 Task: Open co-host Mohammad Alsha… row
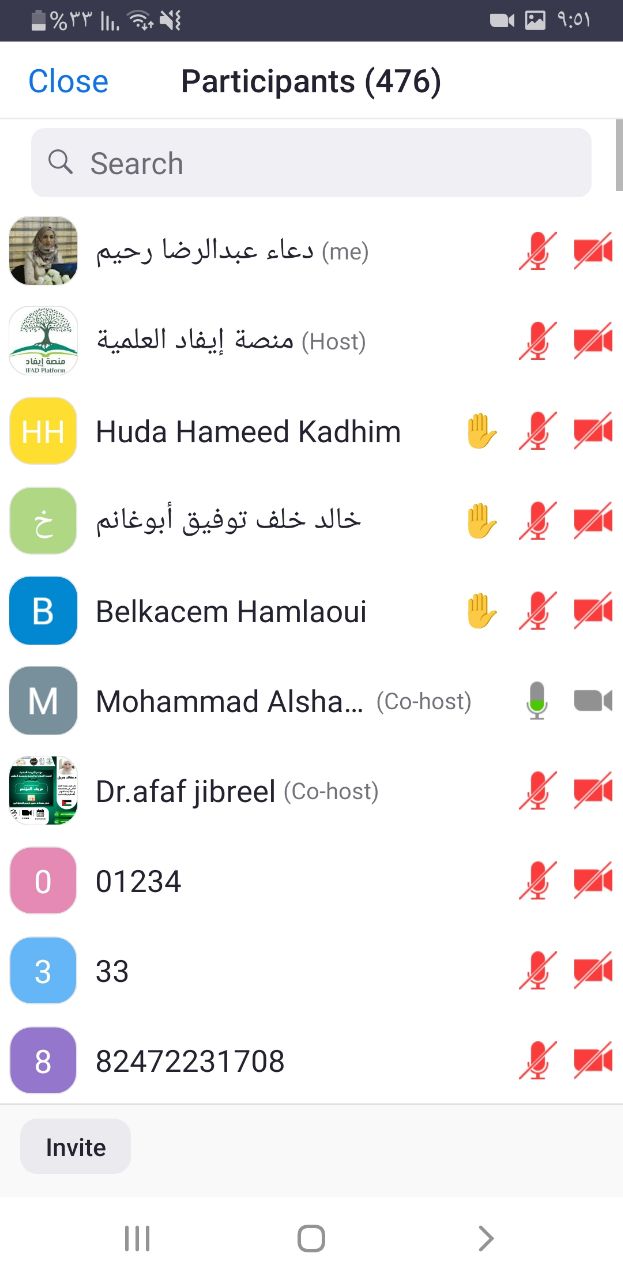point(311,702)
